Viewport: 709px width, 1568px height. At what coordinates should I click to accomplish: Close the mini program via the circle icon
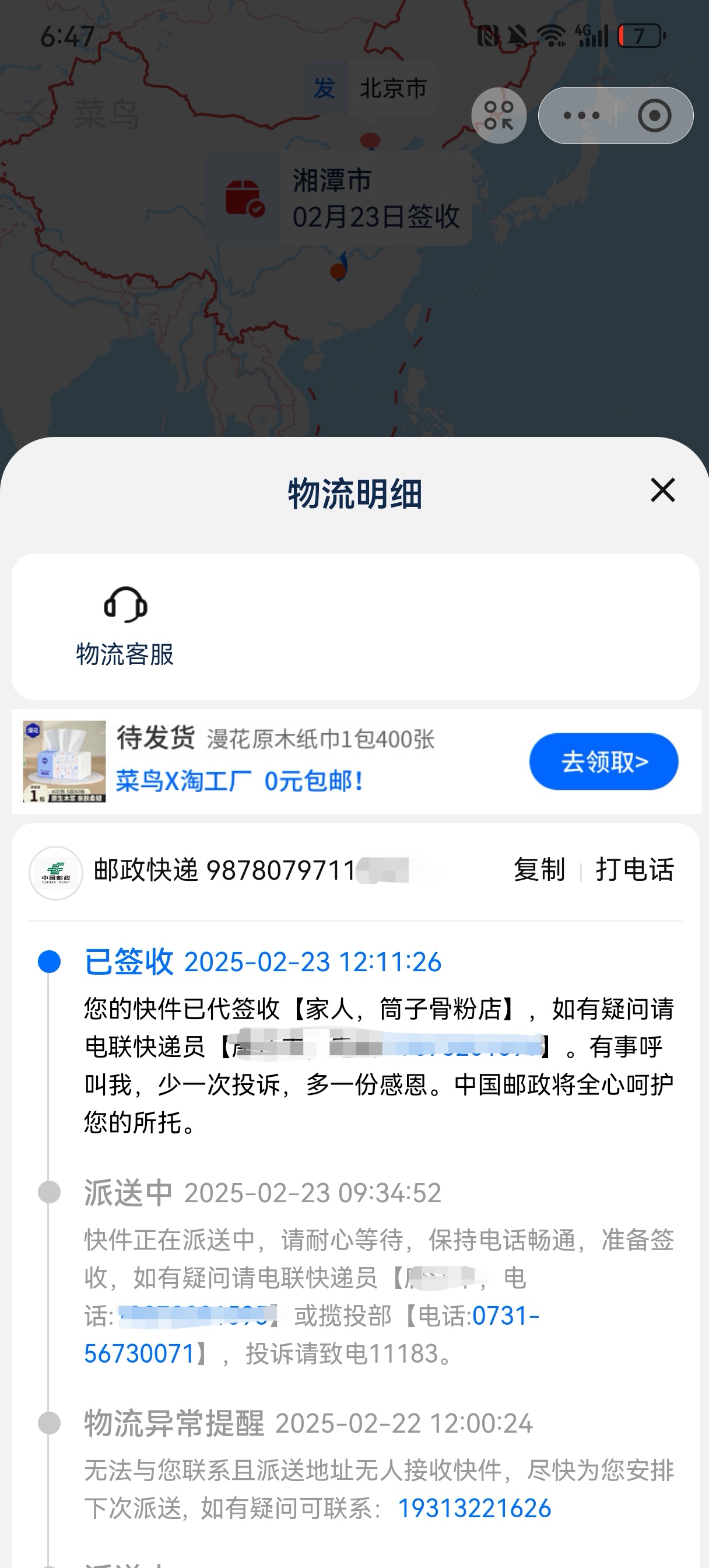pyautogui.click(x=655, y=116)
